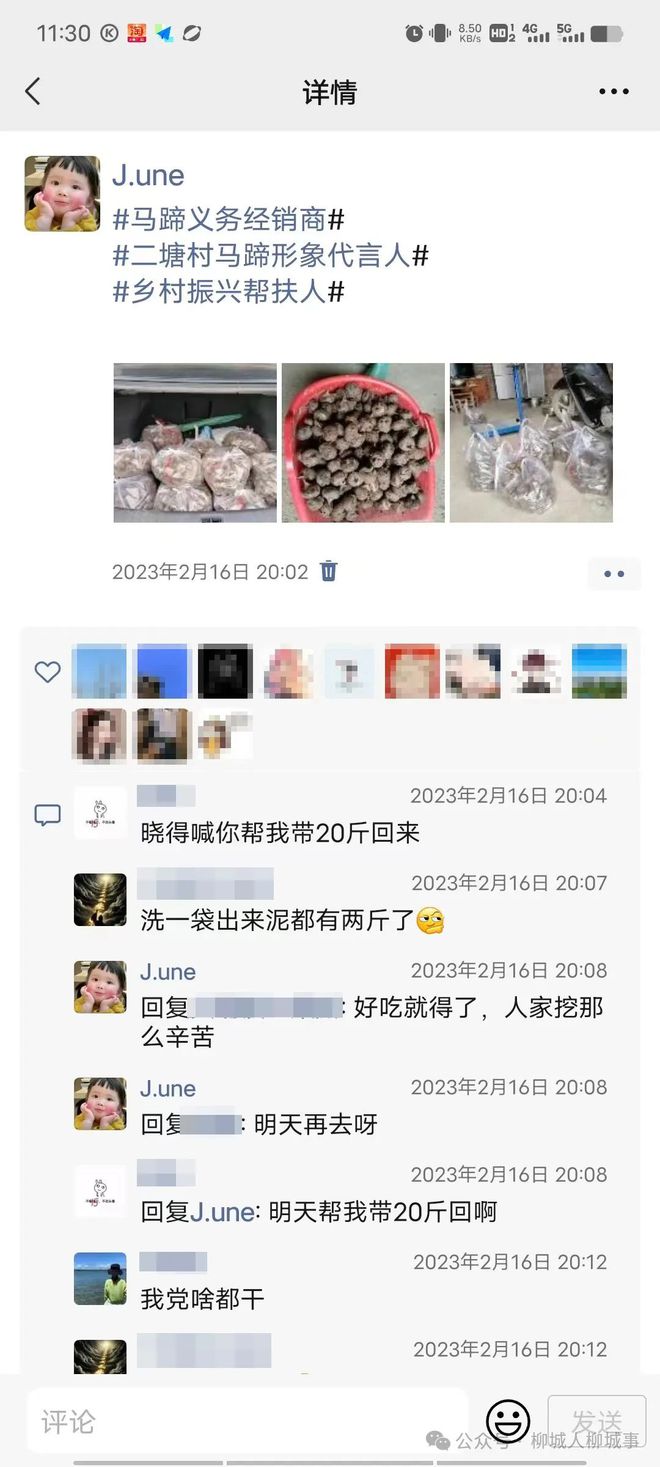The height and width of the screenshot is (1467, 660).
Task: Open the #乡村振兴帮扶人# hashtag
Action: pyautogui.click(x=228, y=291)
